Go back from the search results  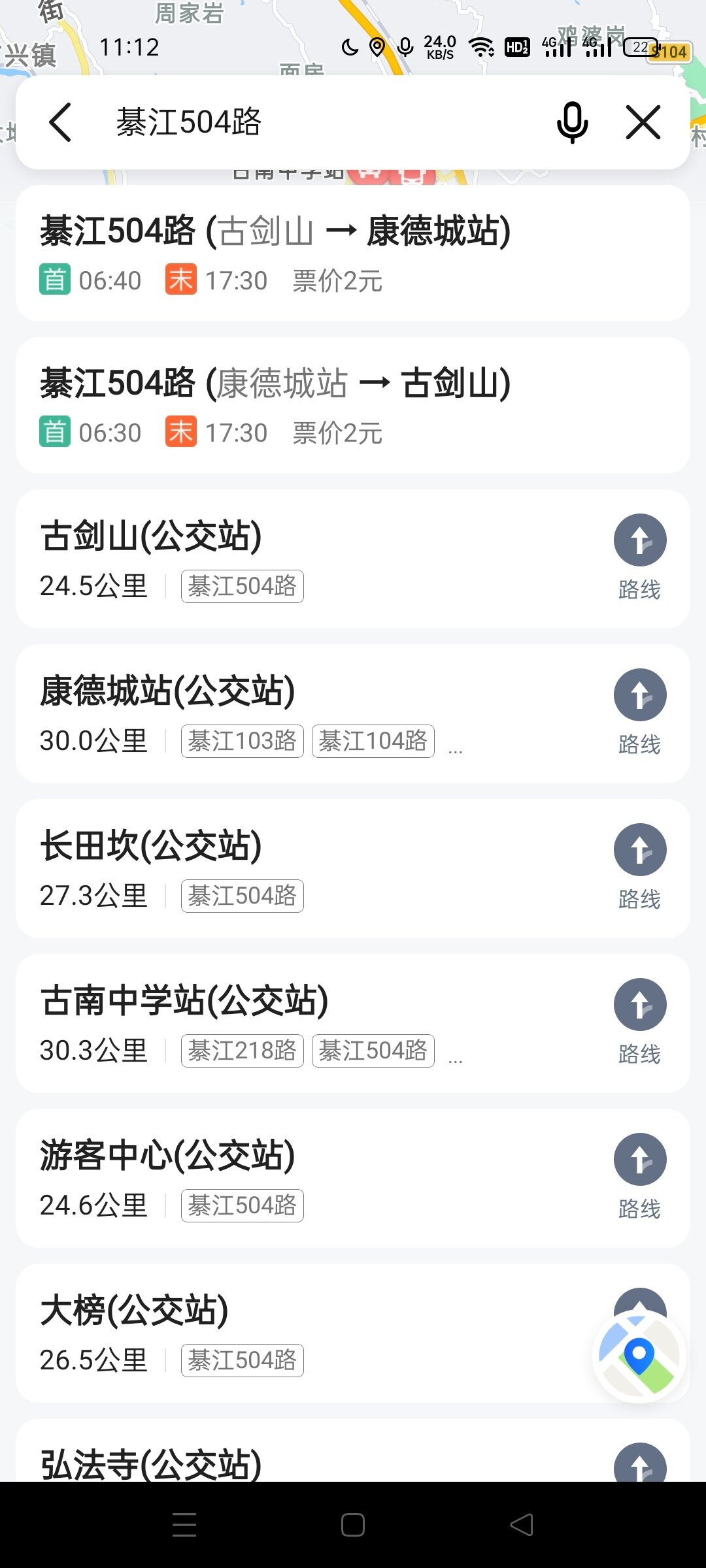pyautogui.click(x=60, y=123)
